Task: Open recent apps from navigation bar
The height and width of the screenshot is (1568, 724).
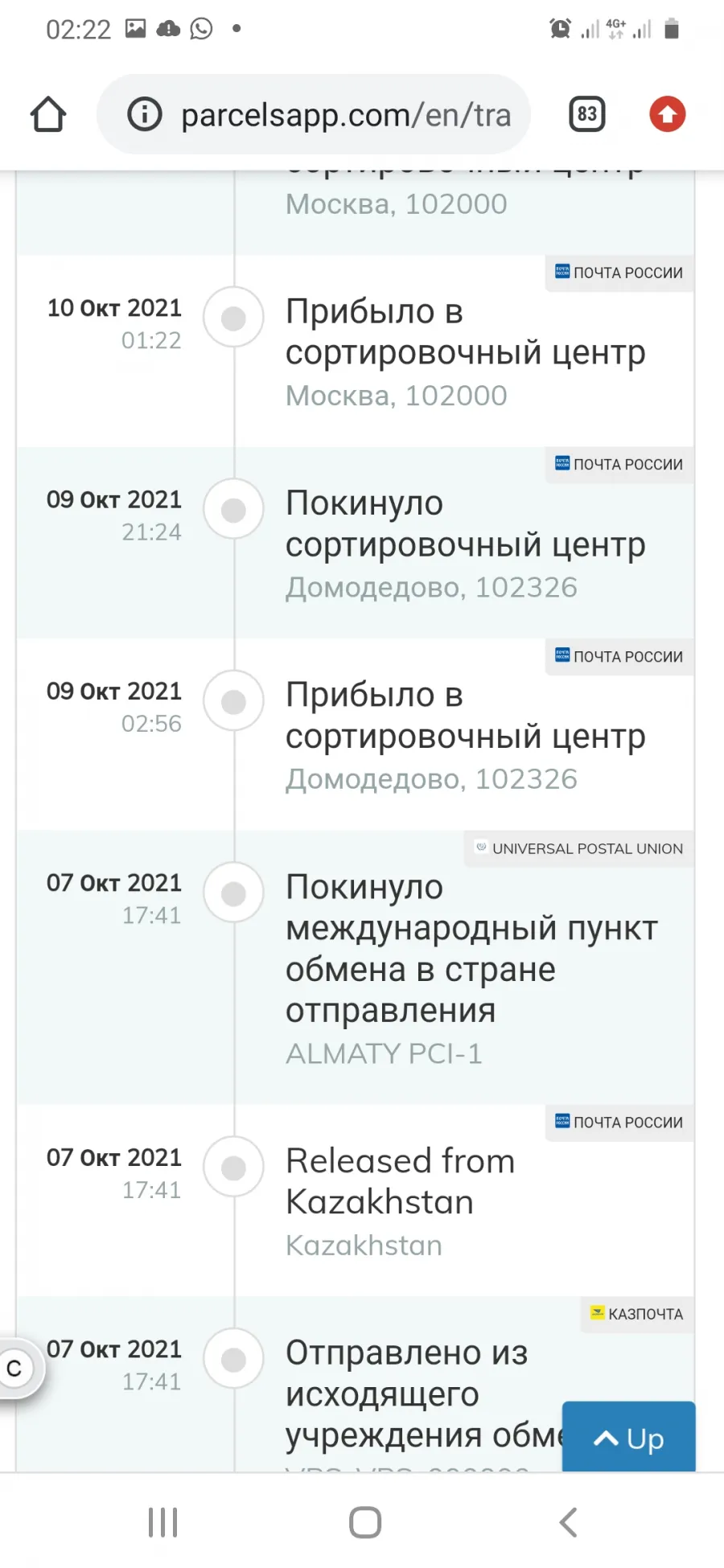Action: pos(162,1522)
